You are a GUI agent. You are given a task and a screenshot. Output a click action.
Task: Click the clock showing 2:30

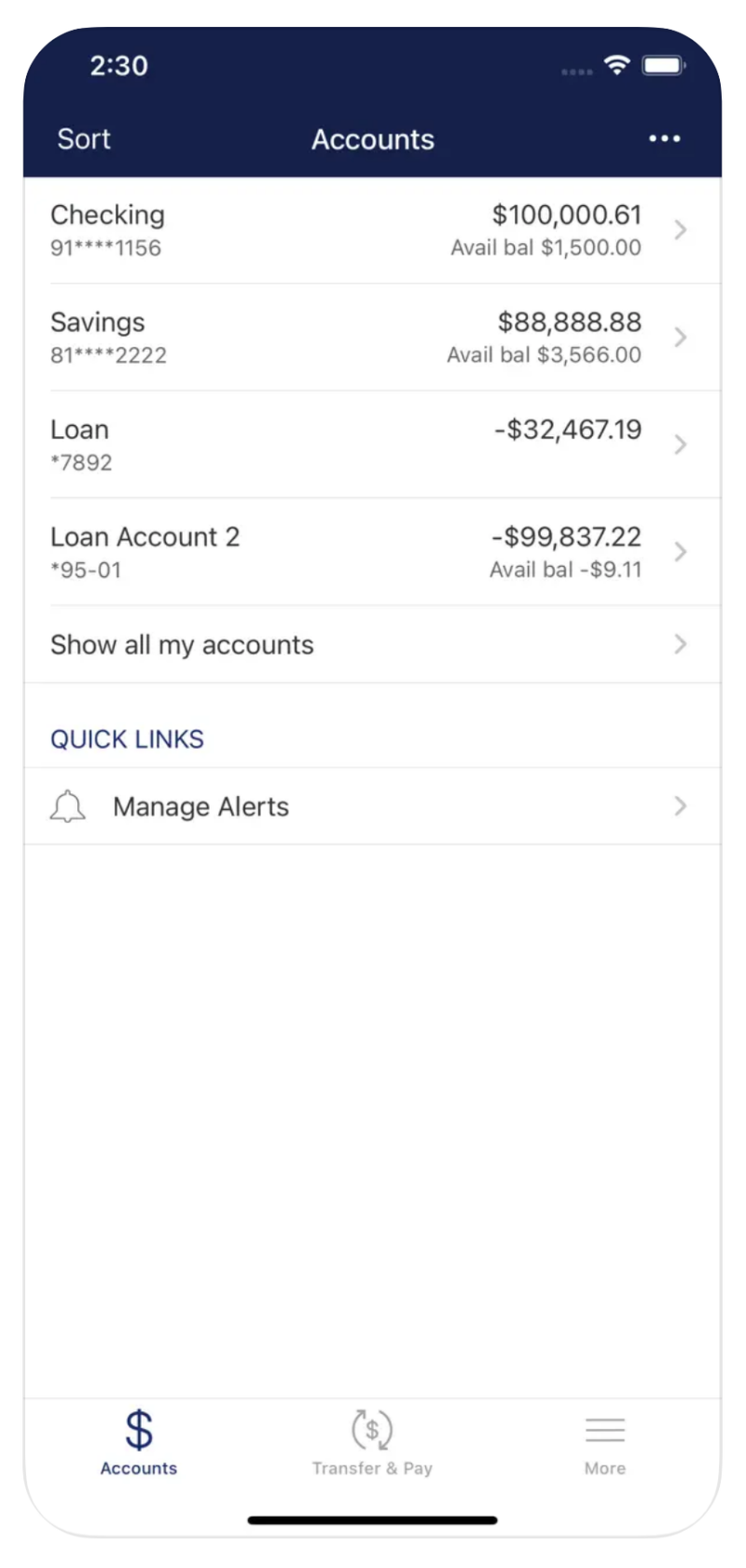(119, 65)
